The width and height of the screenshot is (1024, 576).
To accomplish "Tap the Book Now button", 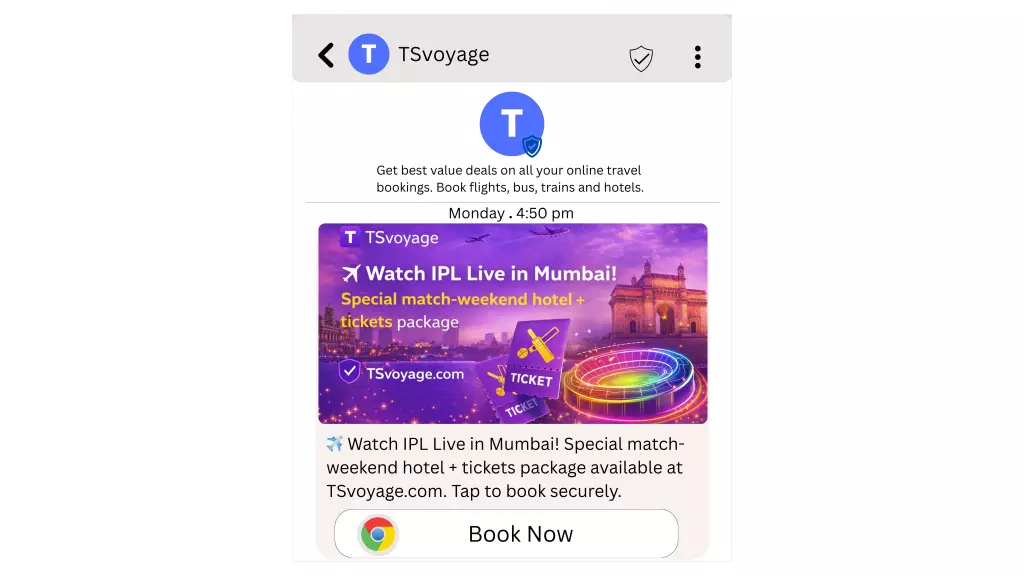I will pyautogui.click(x=506, y=534).
